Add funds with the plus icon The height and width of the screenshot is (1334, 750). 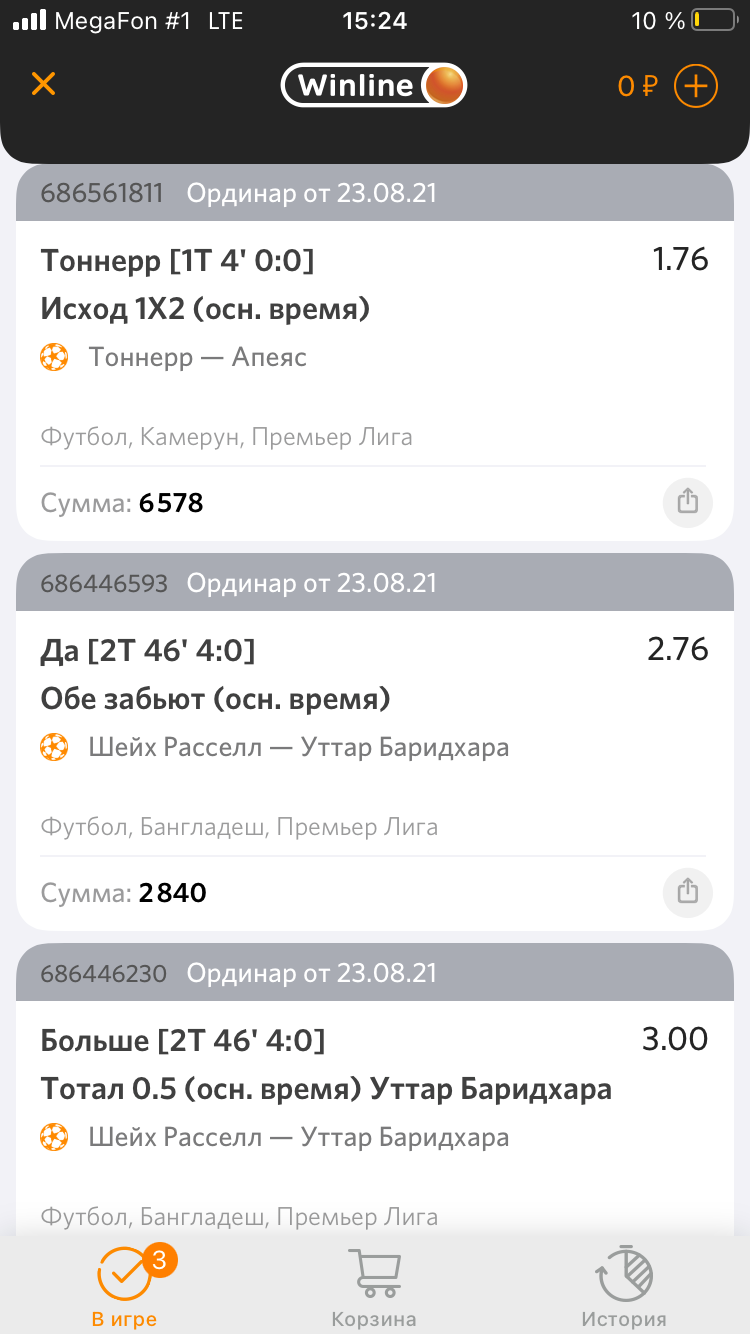click(x=696, y=86)
